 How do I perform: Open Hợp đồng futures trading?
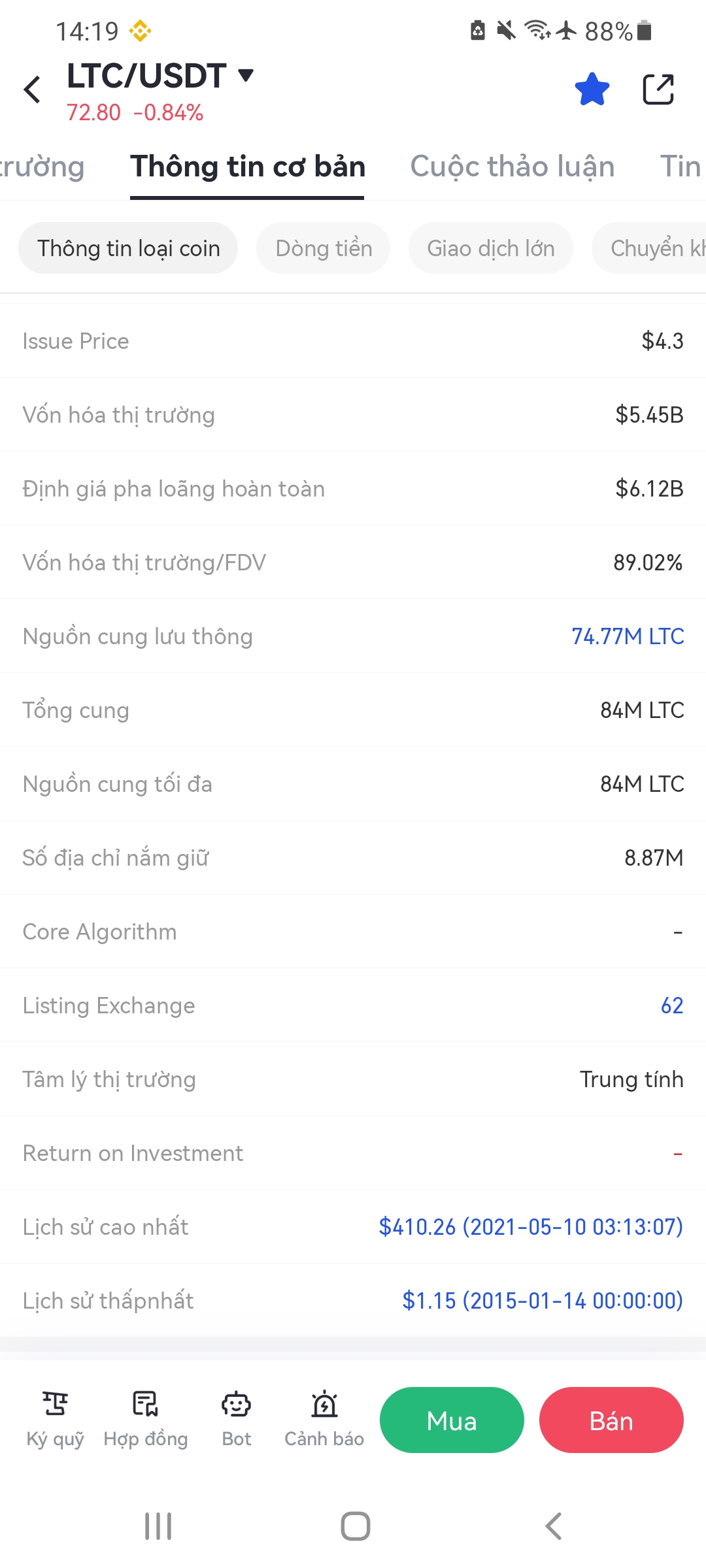click(146, 1418)
